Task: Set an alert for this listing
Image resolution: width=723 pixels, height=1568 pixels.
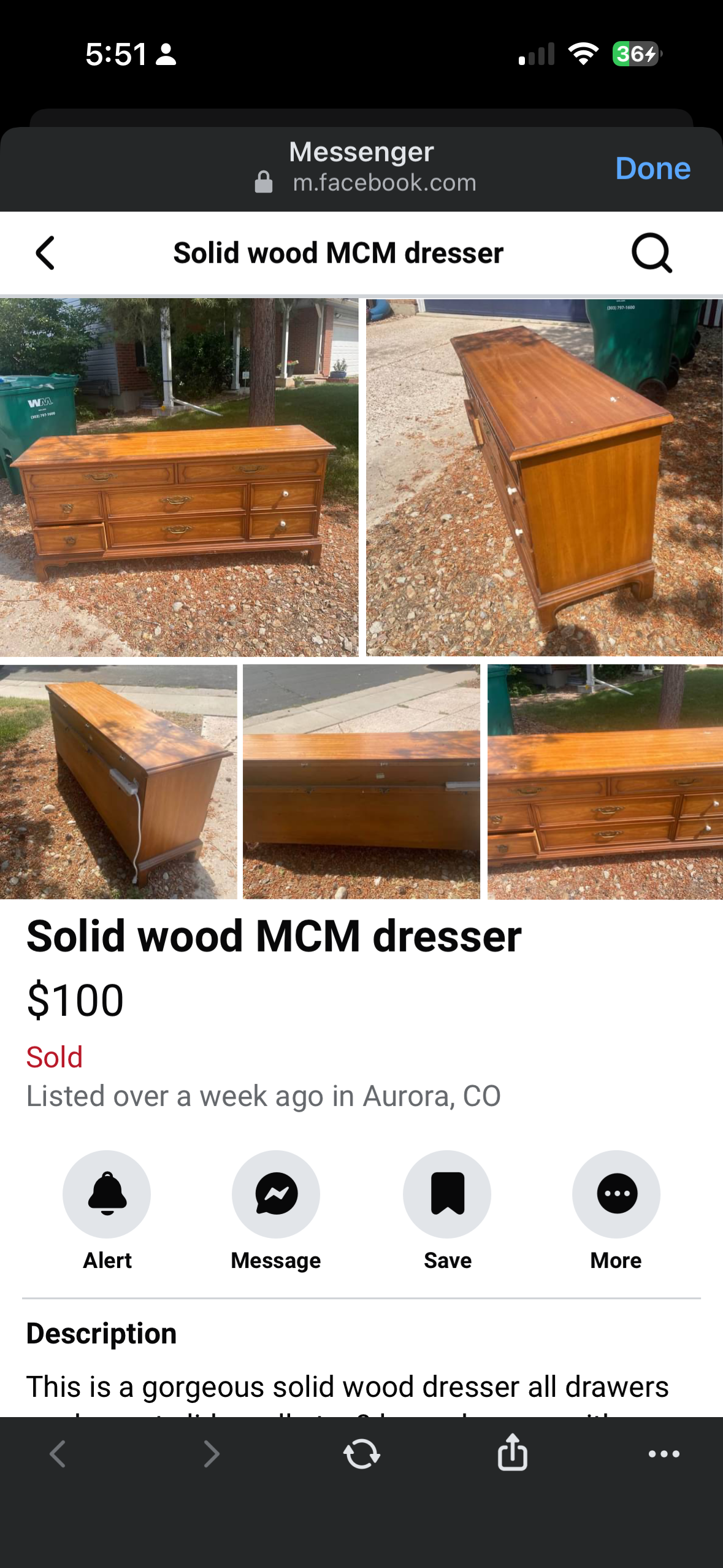Action: pos(107,1194)
